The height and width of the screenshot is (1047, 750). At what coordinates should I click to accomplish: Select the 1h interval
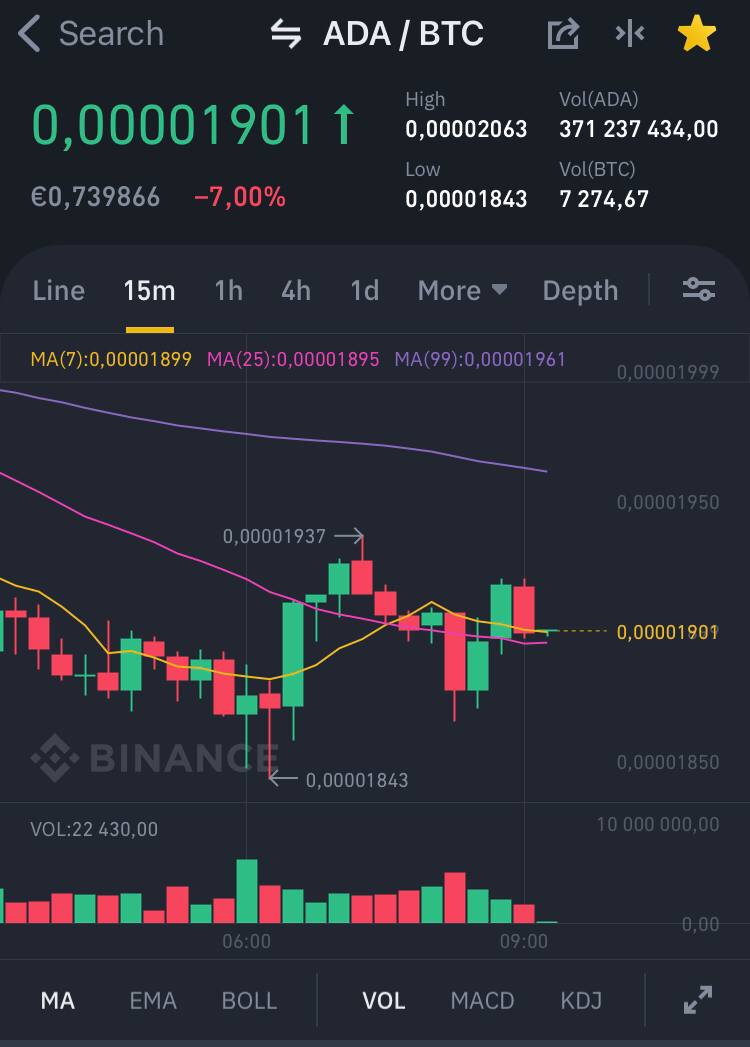(x=228, y=291)
